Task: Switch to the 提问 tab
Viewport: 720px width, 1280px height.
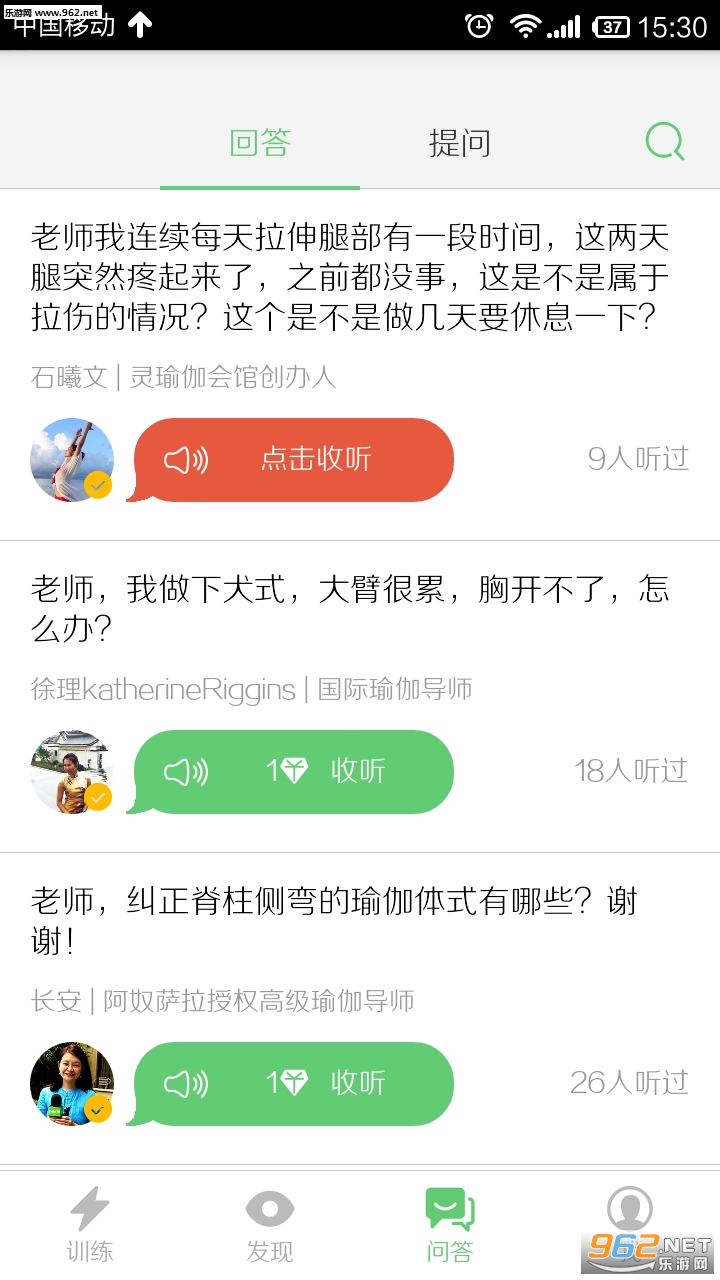Action: pos(460,143)
